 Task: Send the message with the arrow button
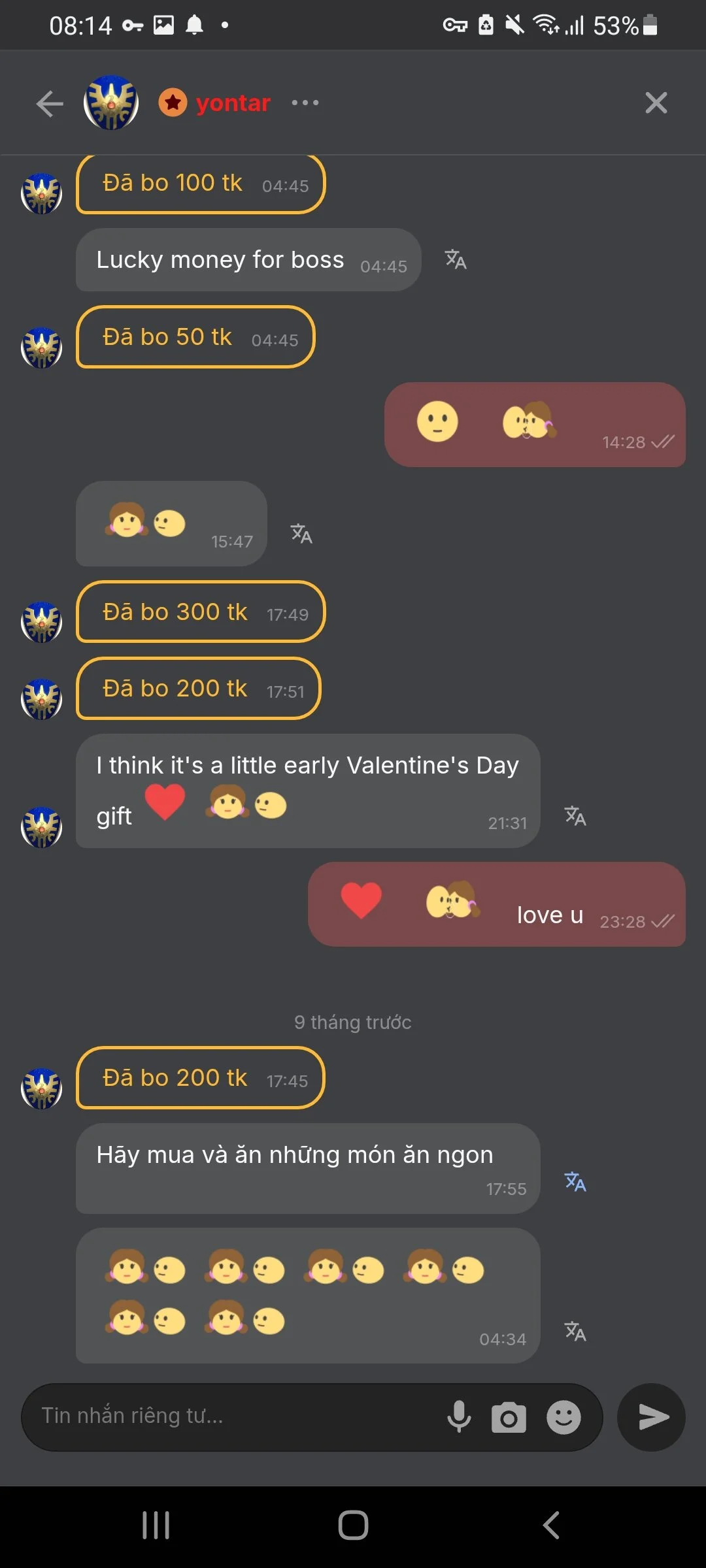point(652,1417)
